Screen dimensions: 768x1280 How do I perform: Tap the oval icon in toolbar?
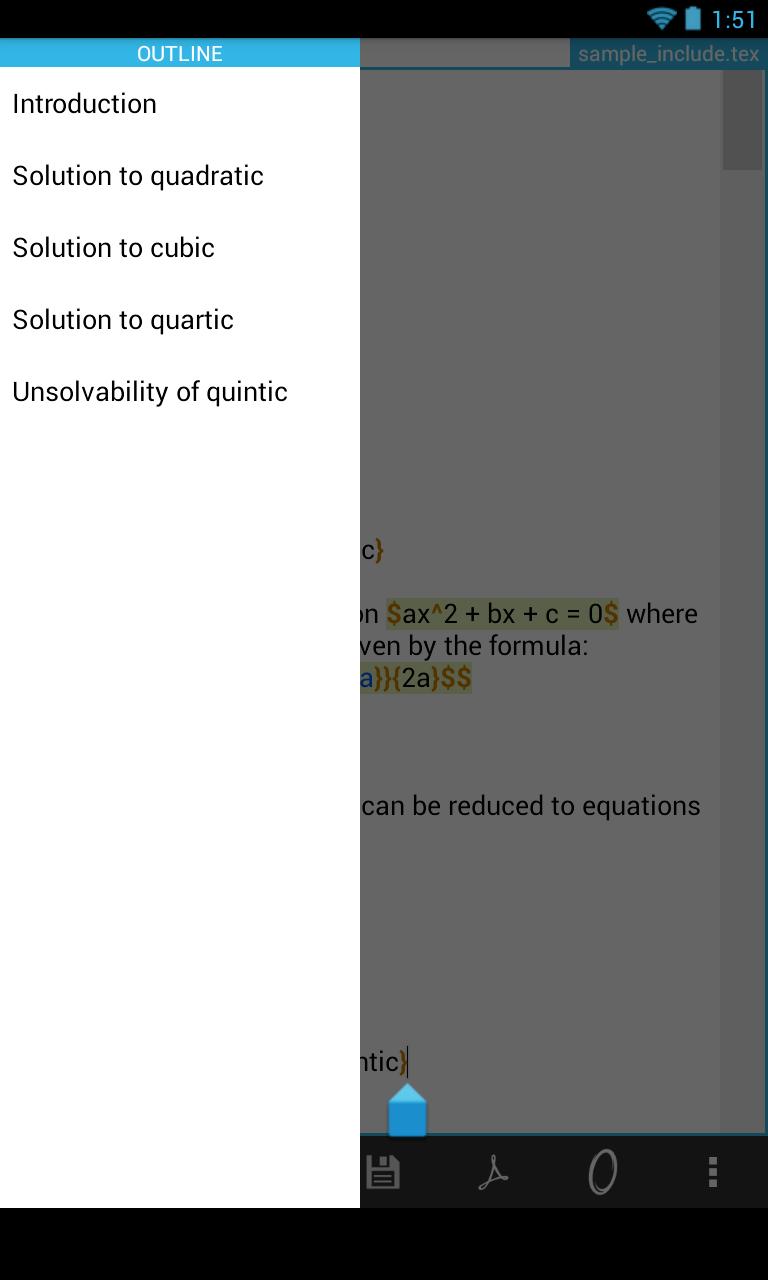point(602,1172)
